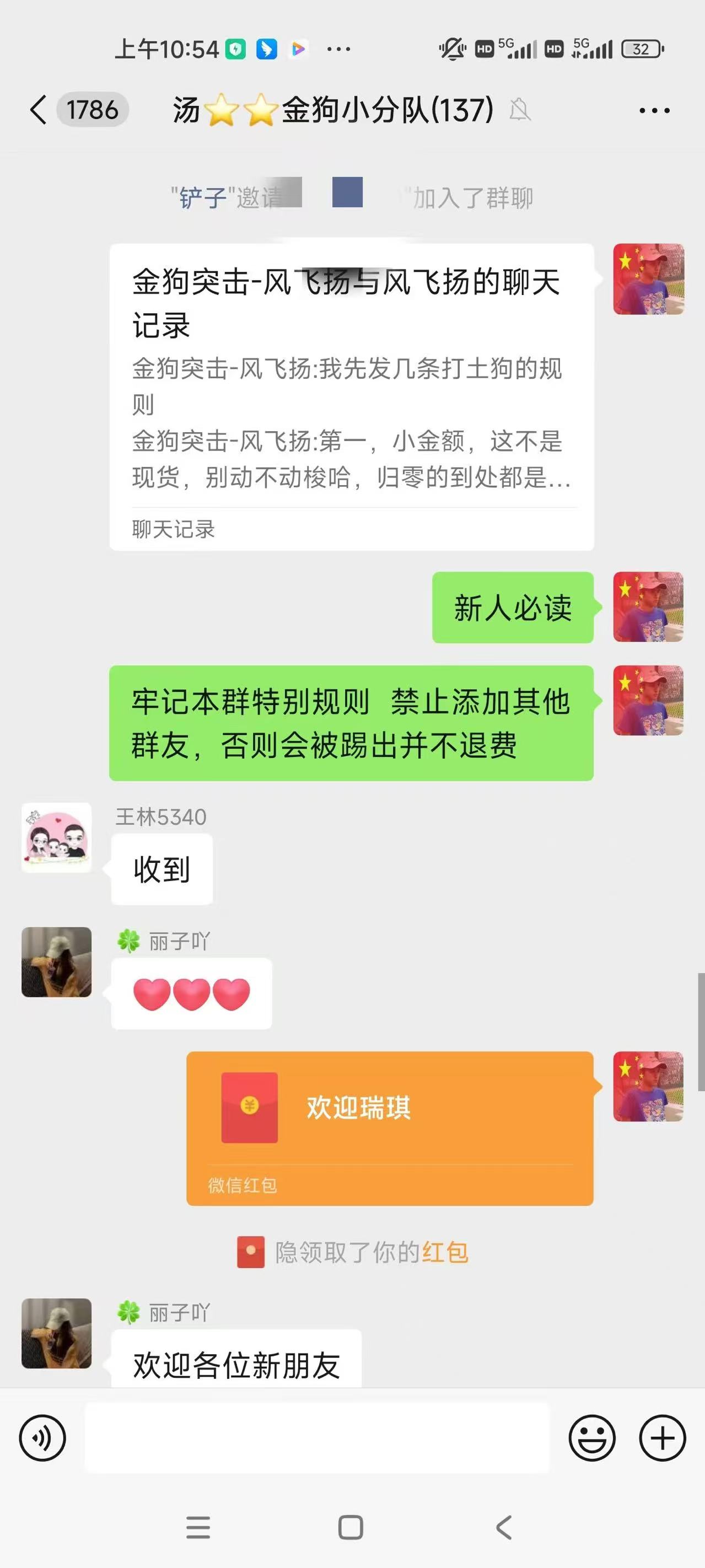Tap the 红包 link in the claimed notice
This screenshot has width=705, height=1568.
[445, 1252]
